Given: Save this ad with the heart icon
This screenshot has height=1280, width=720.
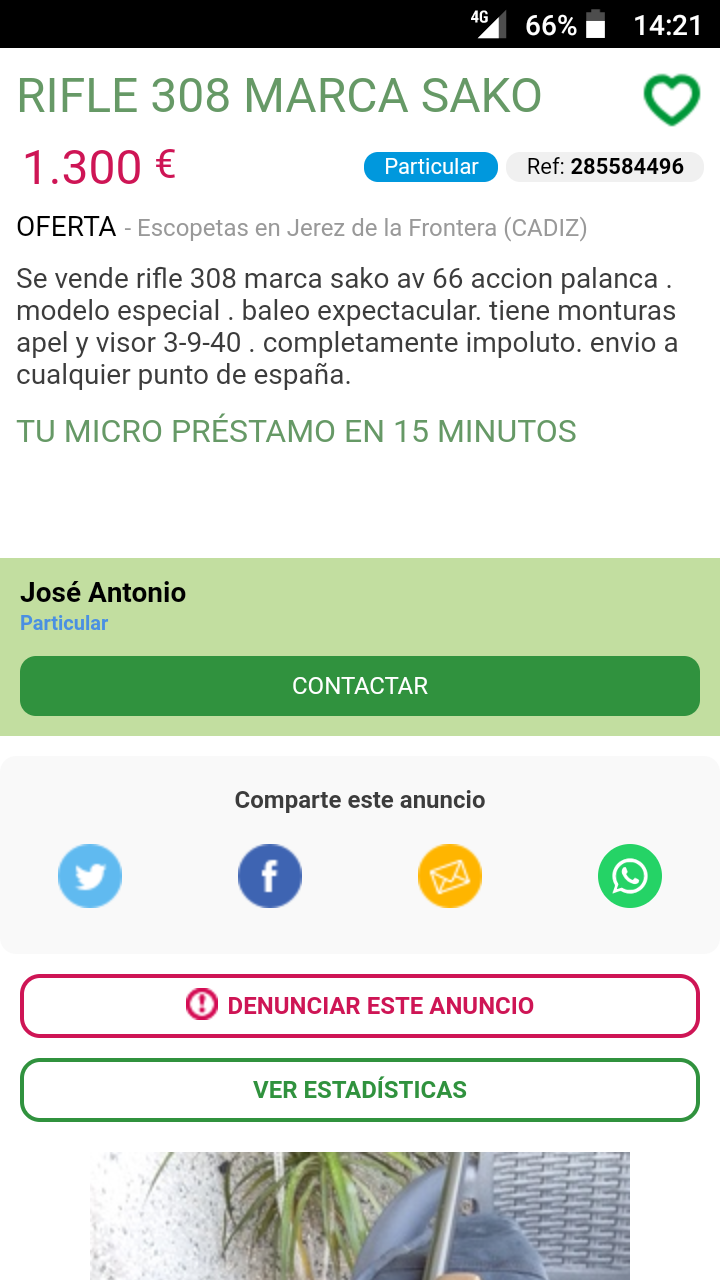Looking at the screenshot, I should (x=671, y=100).
